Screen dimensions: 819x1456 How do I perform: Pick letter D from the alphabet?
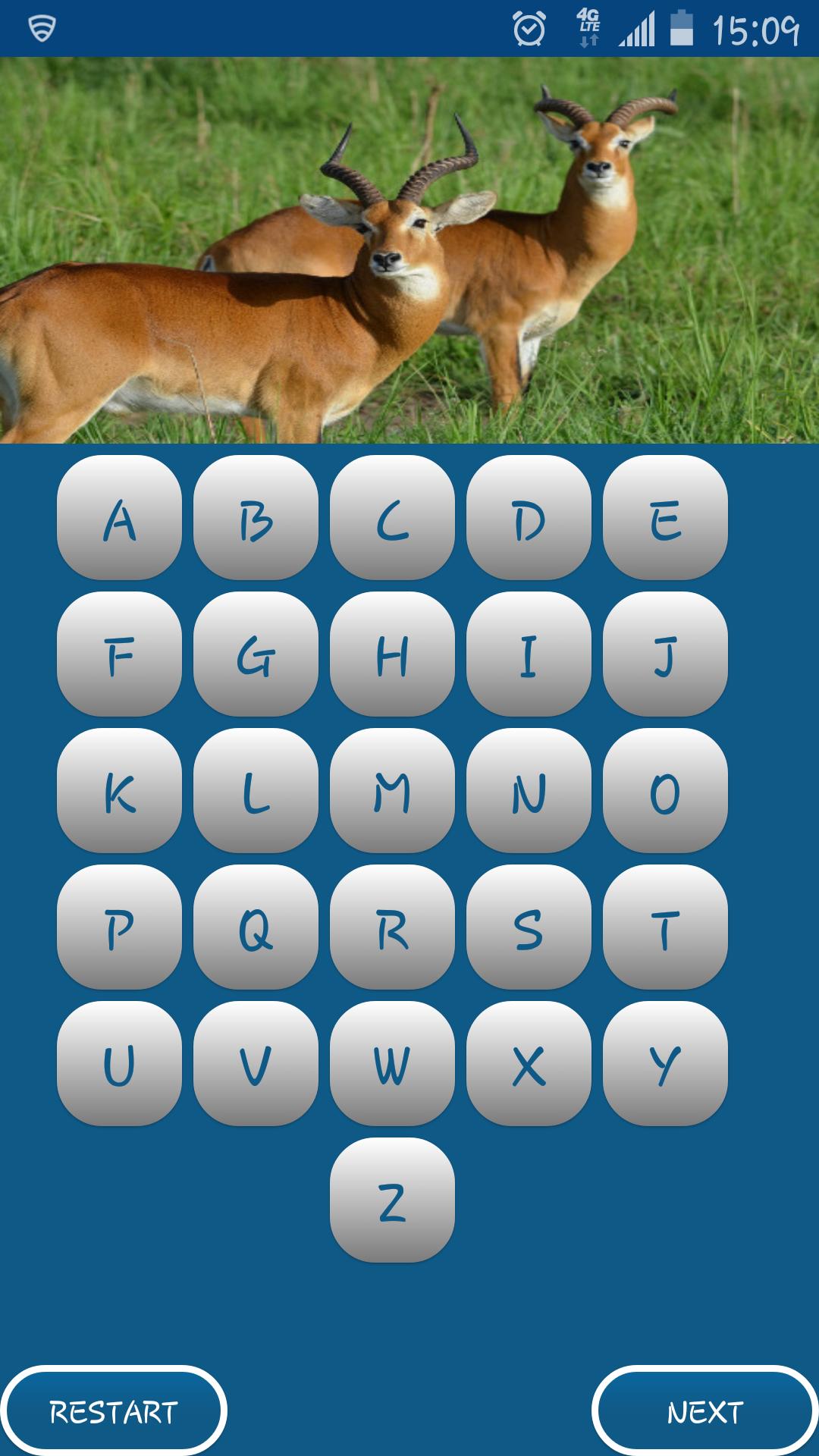[x=529, y=518]
